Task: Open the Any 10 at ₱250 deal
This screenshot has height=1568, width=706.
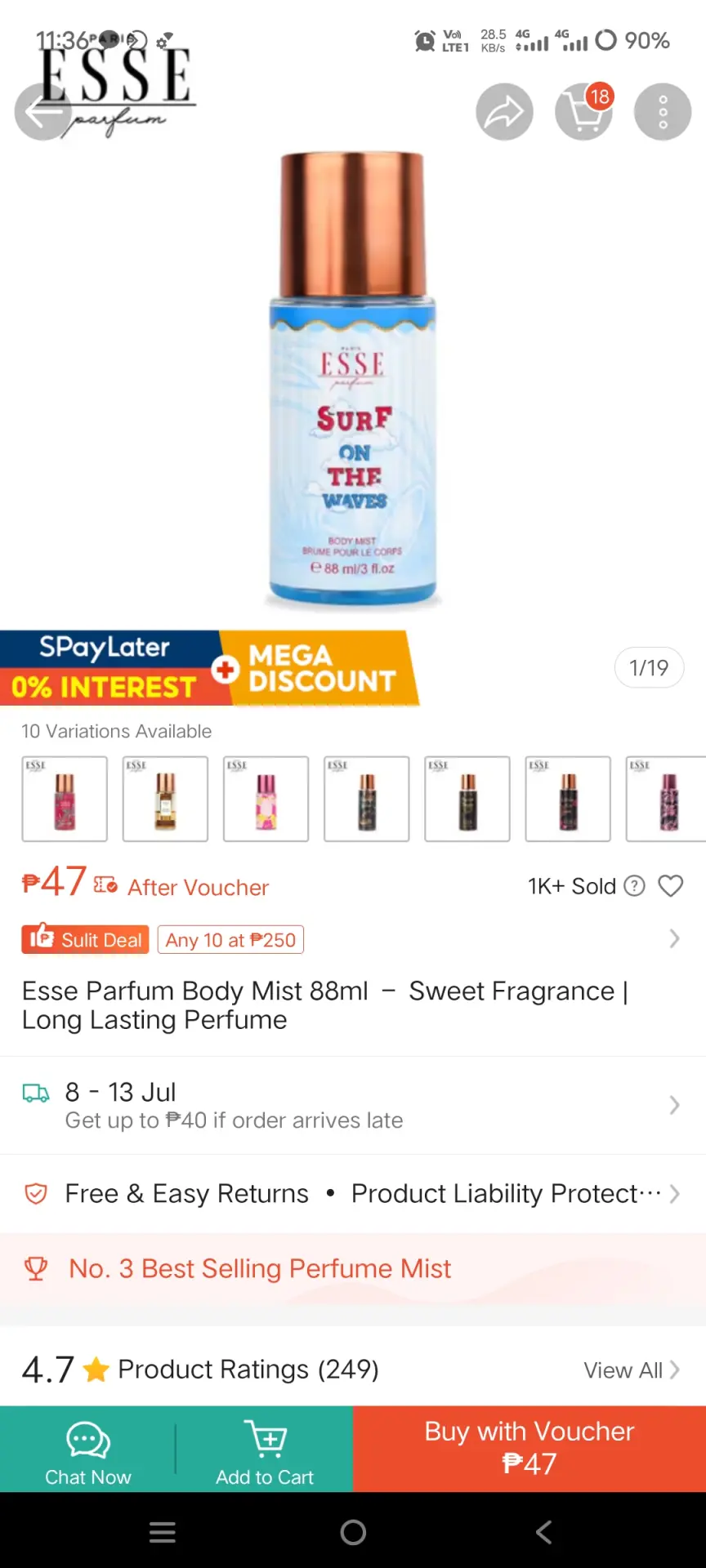Action: pos(230,940)
